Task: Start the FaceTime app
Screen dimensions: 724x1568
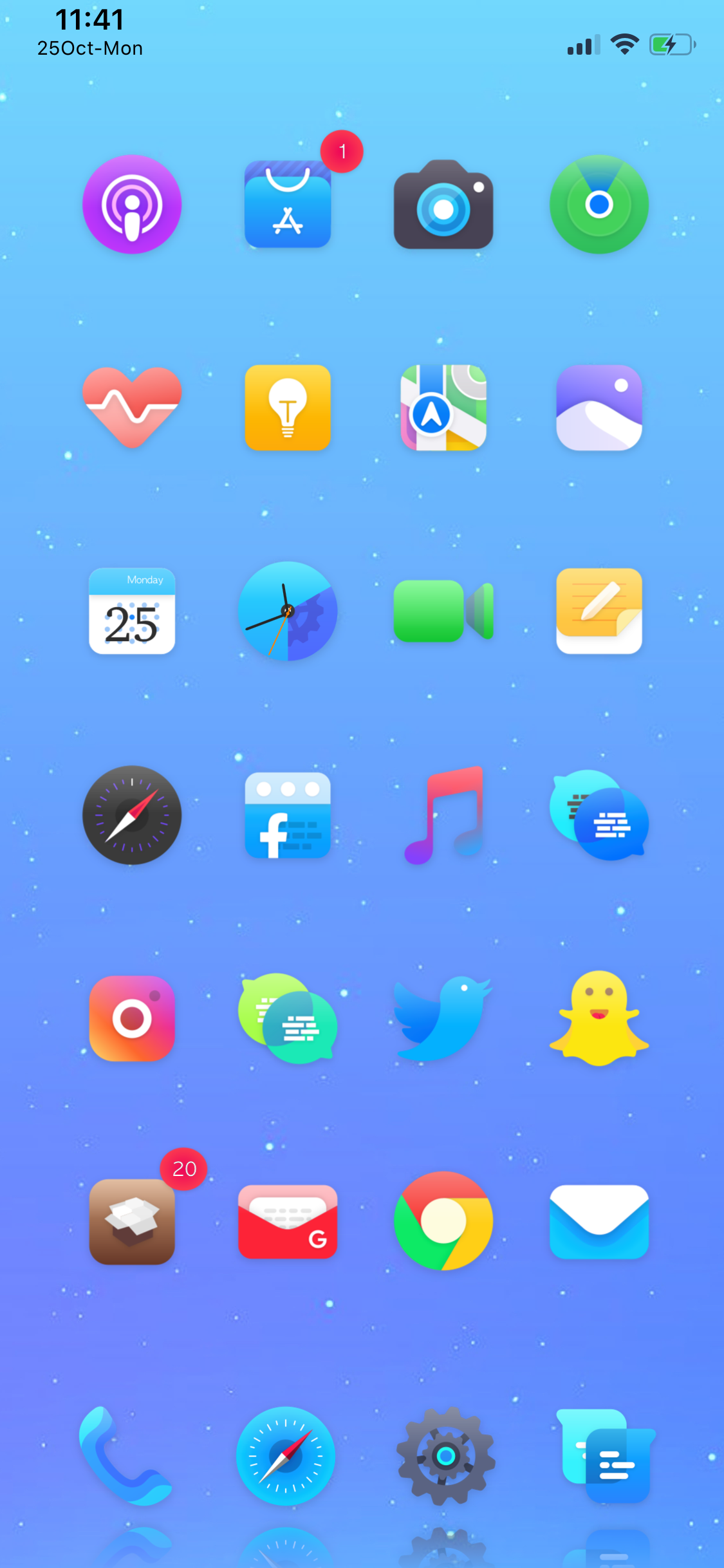Action: [x=443, y=611]
